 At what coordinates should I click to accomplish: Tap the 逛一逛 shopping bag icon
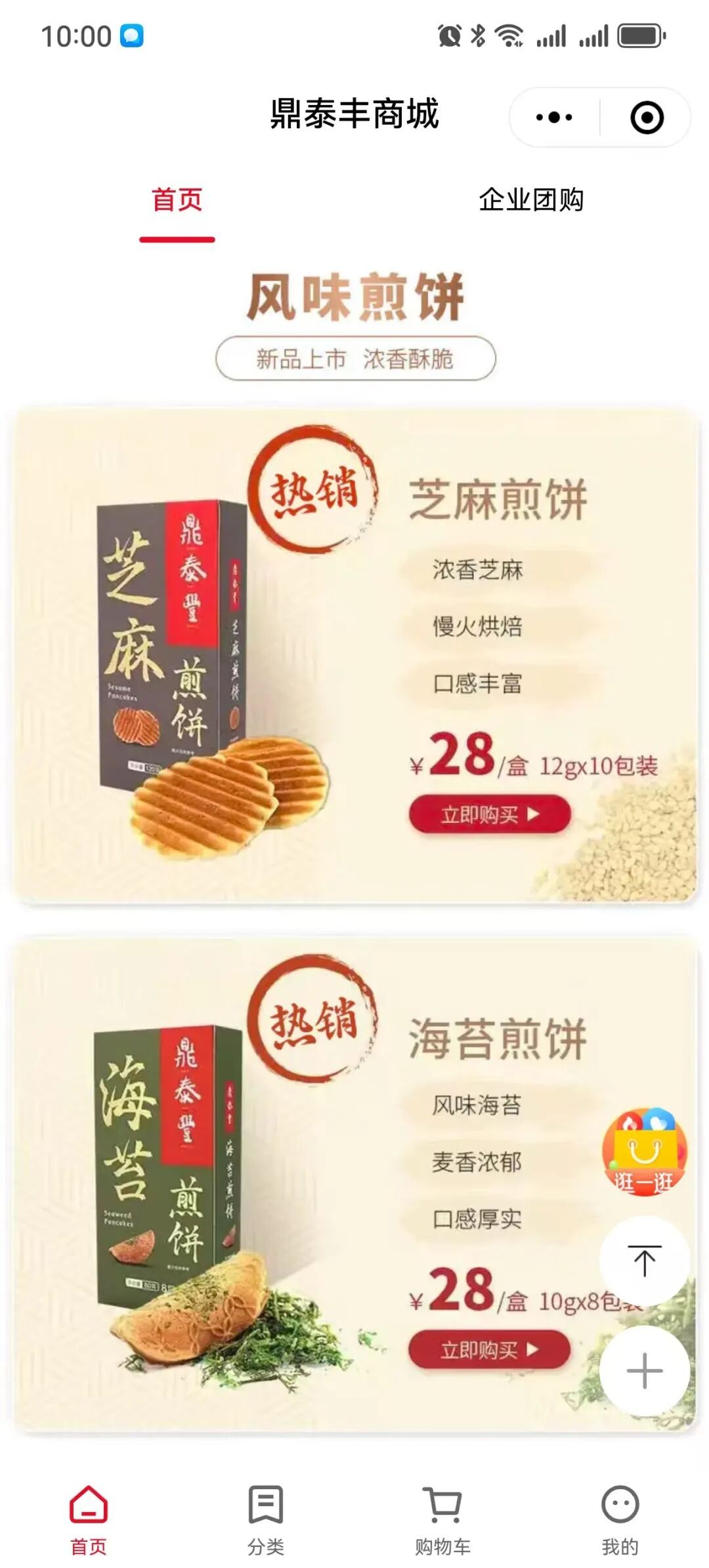(x=645, y=1153)
